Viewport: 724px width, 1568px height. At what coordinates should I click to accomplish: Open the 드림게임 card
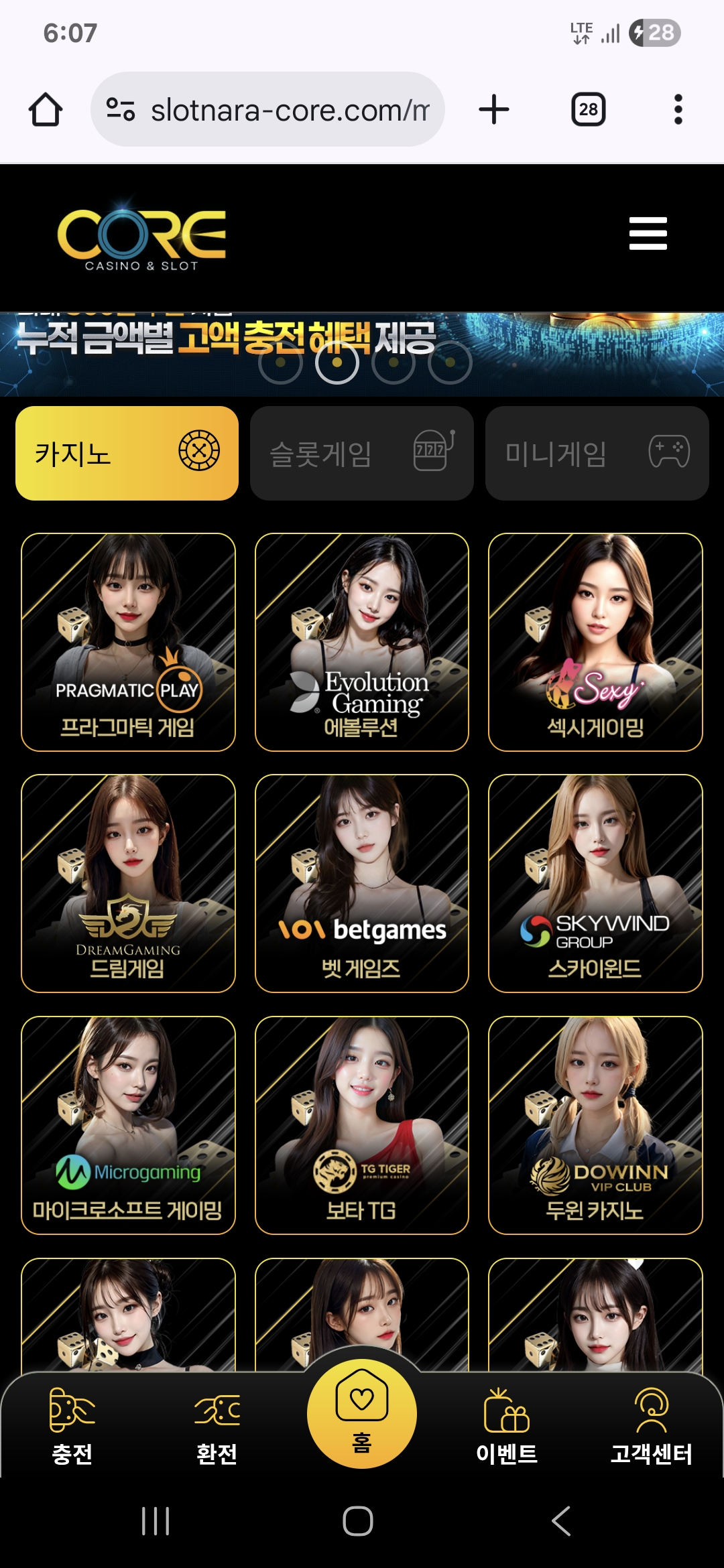point(128,883)
